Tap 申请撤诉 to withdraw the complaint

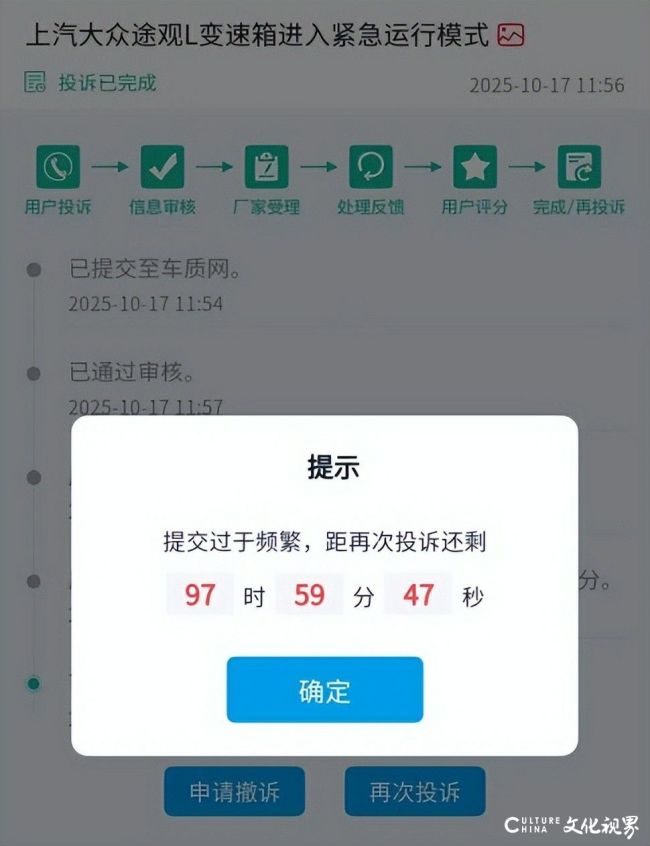click(234, 792)
